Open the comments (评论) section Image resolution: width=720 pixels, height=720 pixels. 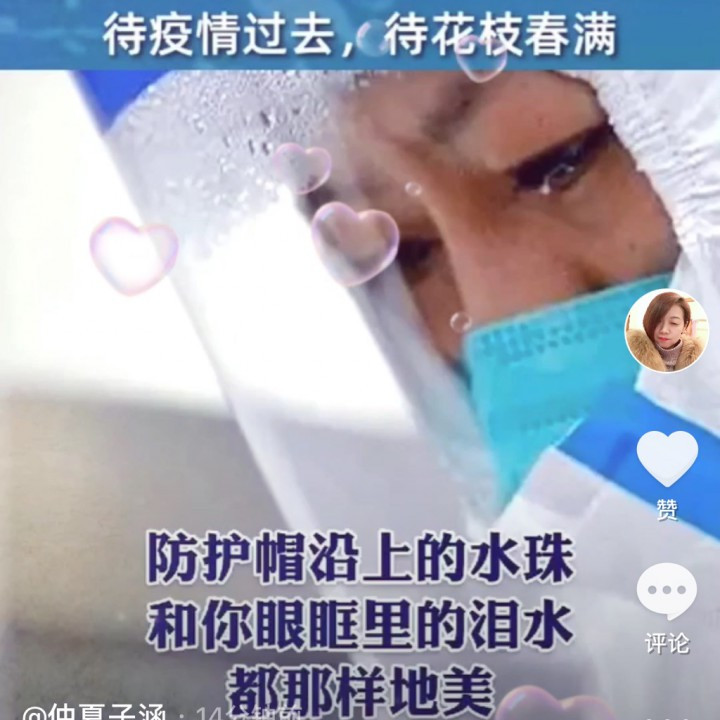667,593
